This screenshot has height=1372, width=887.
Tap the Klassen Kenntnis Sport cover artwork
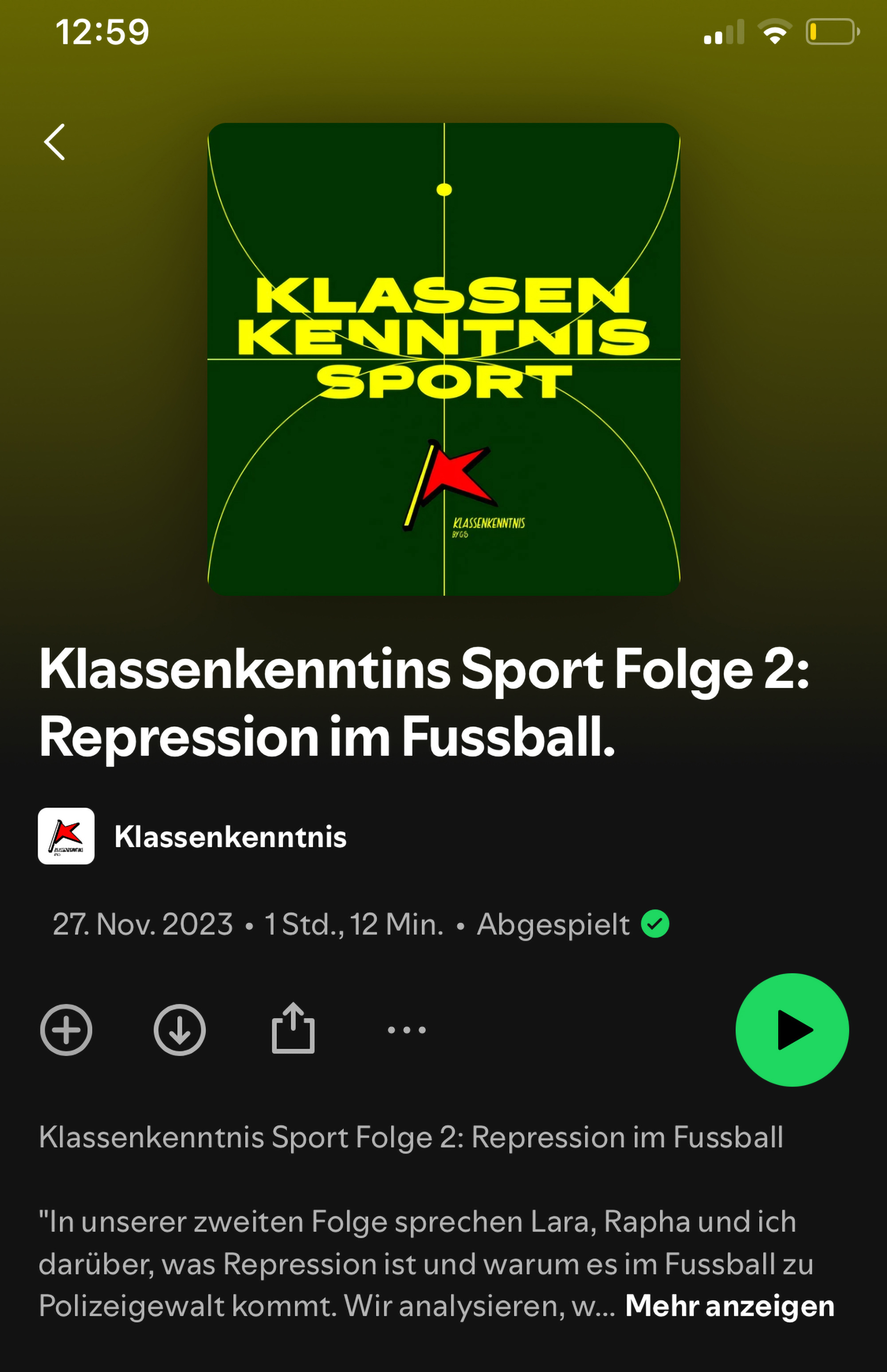443,360
